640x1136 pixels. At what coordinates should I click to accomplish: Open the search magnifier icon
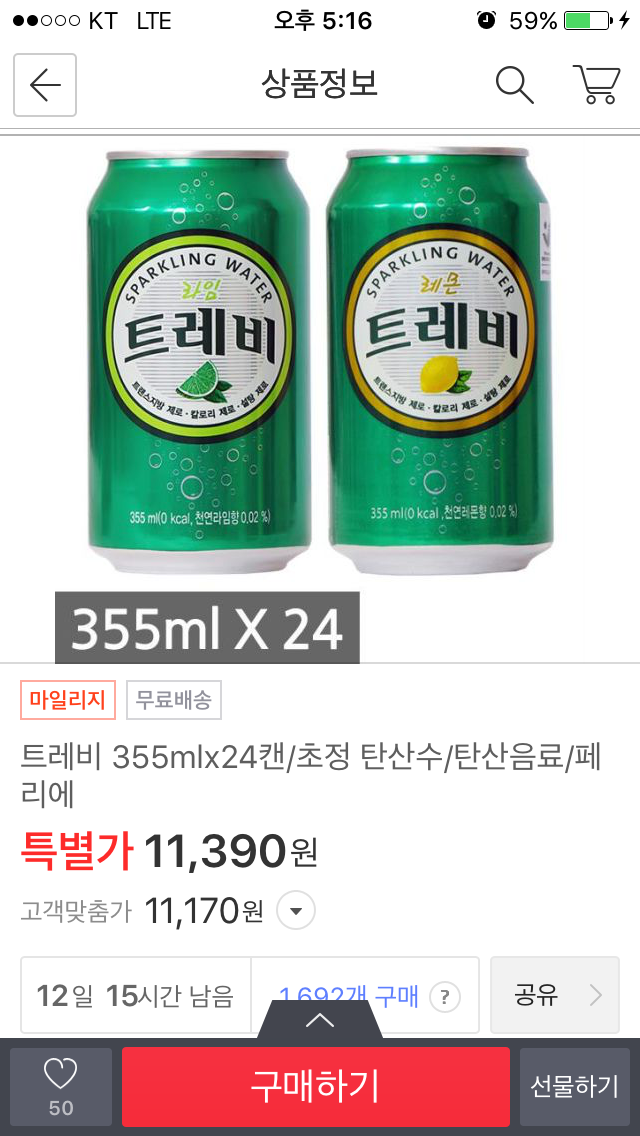click(515, 85)
